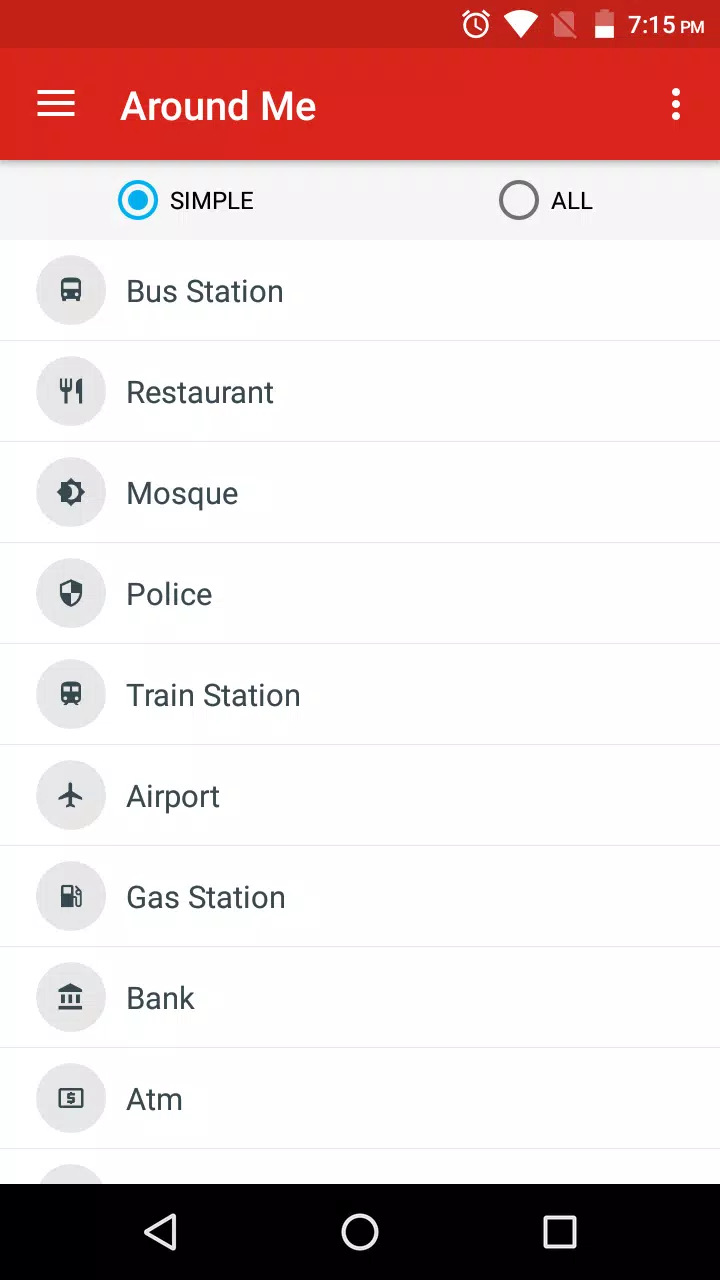Screen dimensions: 720x1280
Task: Tap the Gas Station row
Action: pyautogui.click(x=360, y=897)
